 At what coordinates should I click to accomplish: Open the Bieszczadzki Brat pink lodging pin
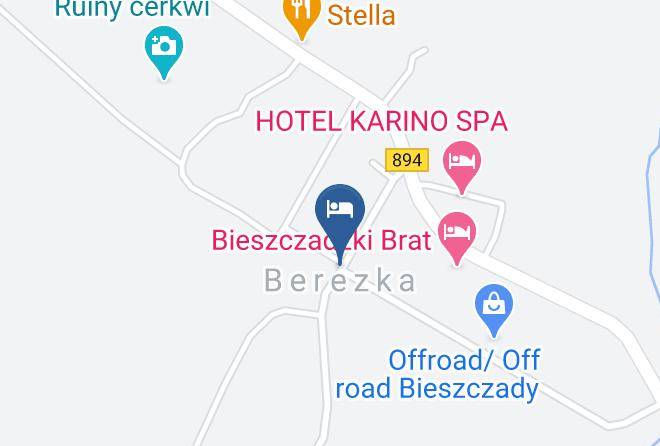[x=457, y=238]
